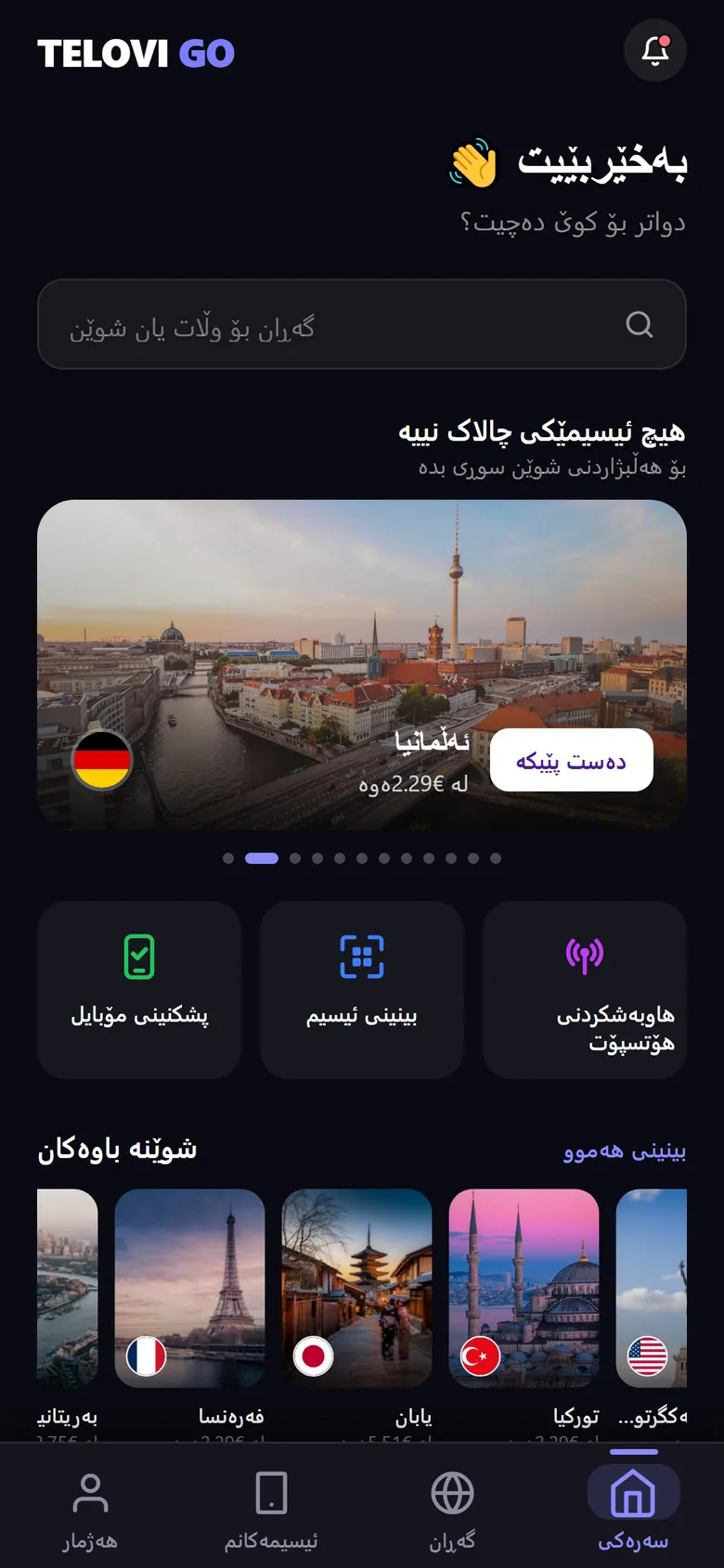Open the notifications bell
Screen dimensions: 724x1568
pos(655,50)
